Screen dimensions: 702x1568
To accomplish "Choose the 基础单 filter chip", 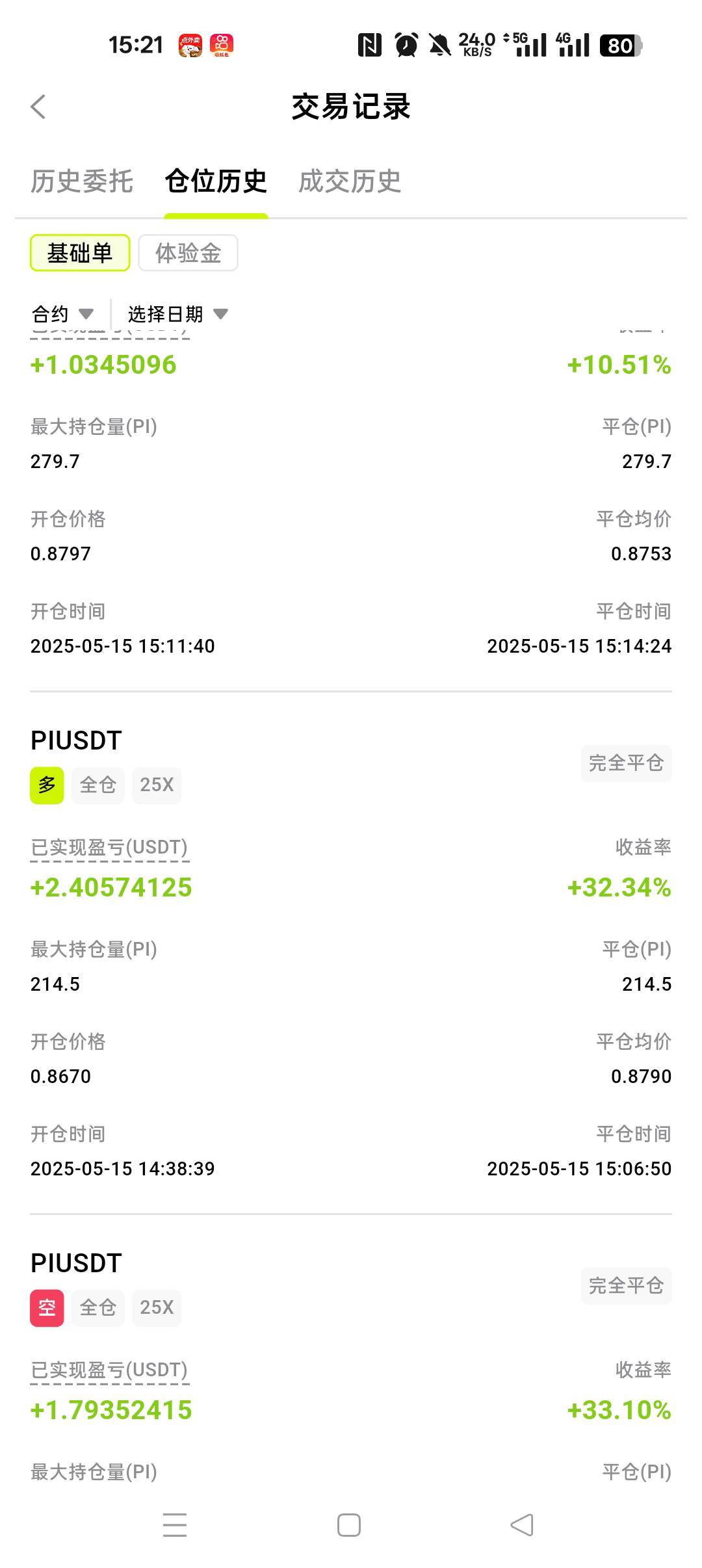I will pos(80,253).
